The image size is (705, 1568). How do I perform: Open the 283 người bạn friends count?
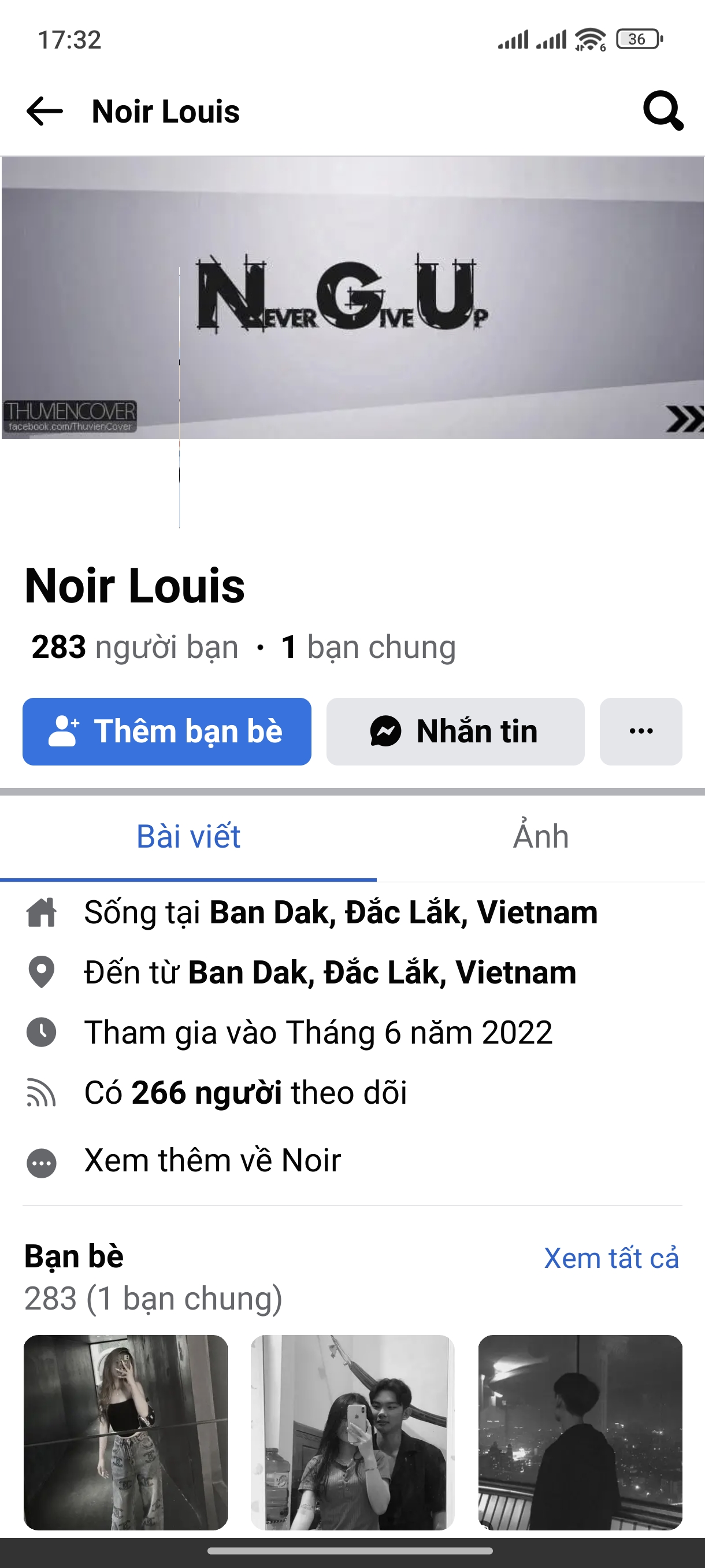click(135, 646)
